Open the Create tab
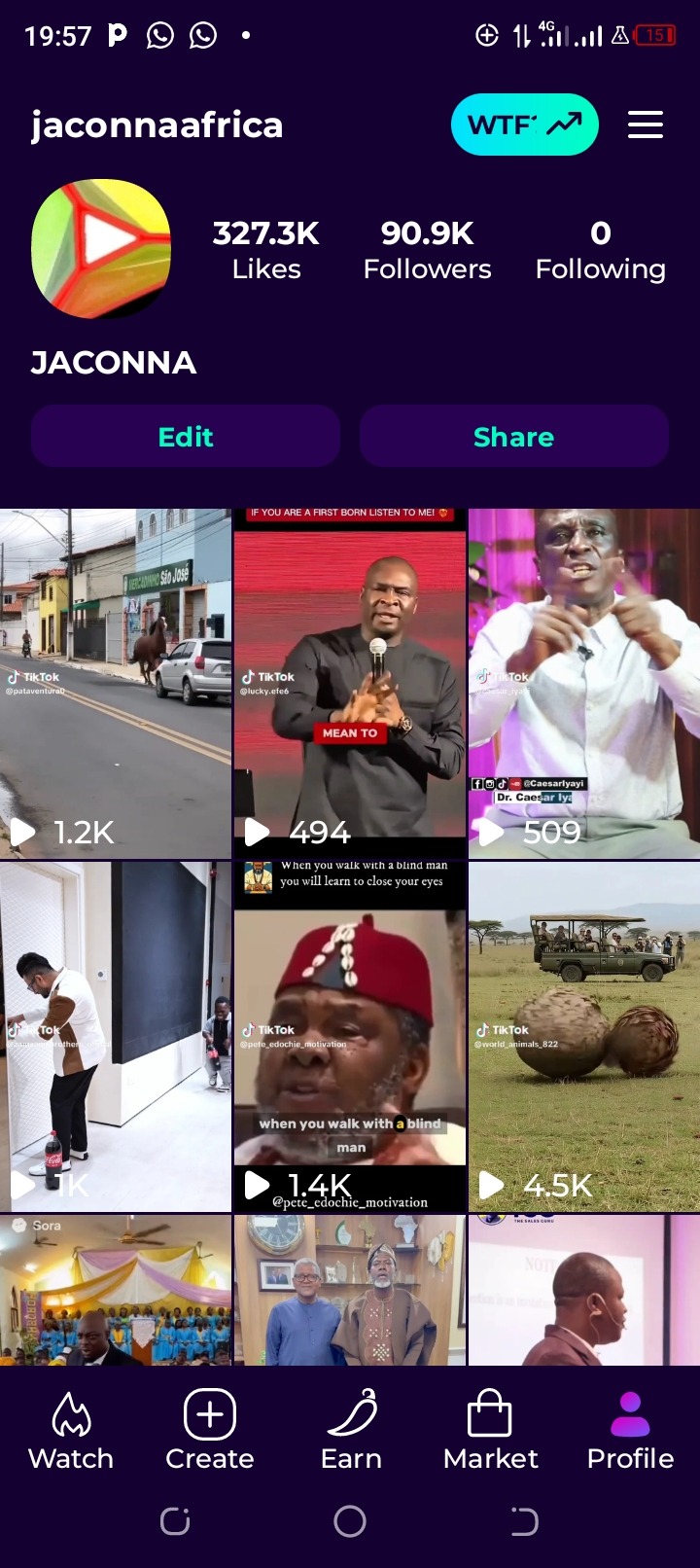The height and width of the screenshot is (1568, 700). point(210,1431)
